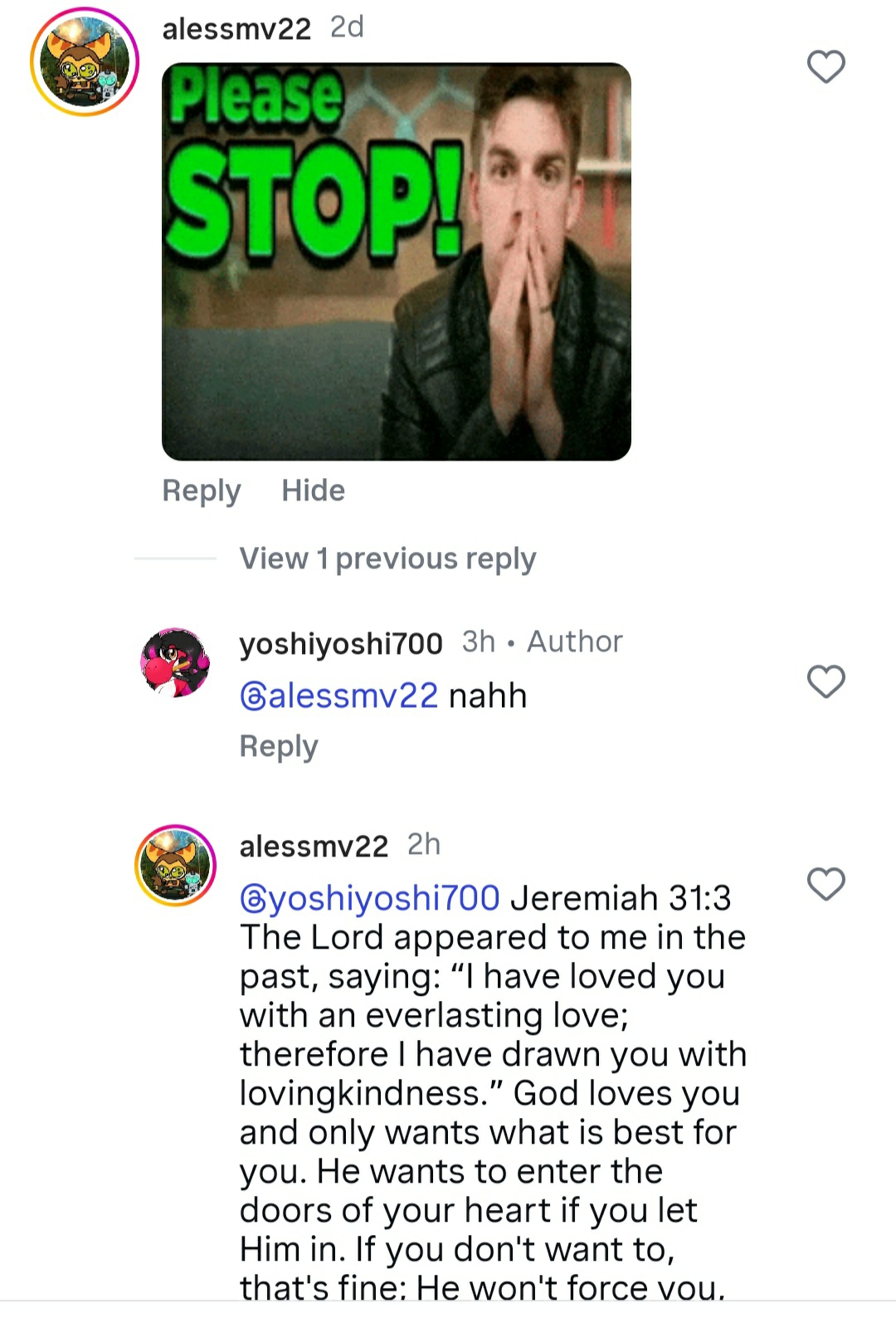Open the @yoshiyoshi700 mention link

[x=370, y=898]
